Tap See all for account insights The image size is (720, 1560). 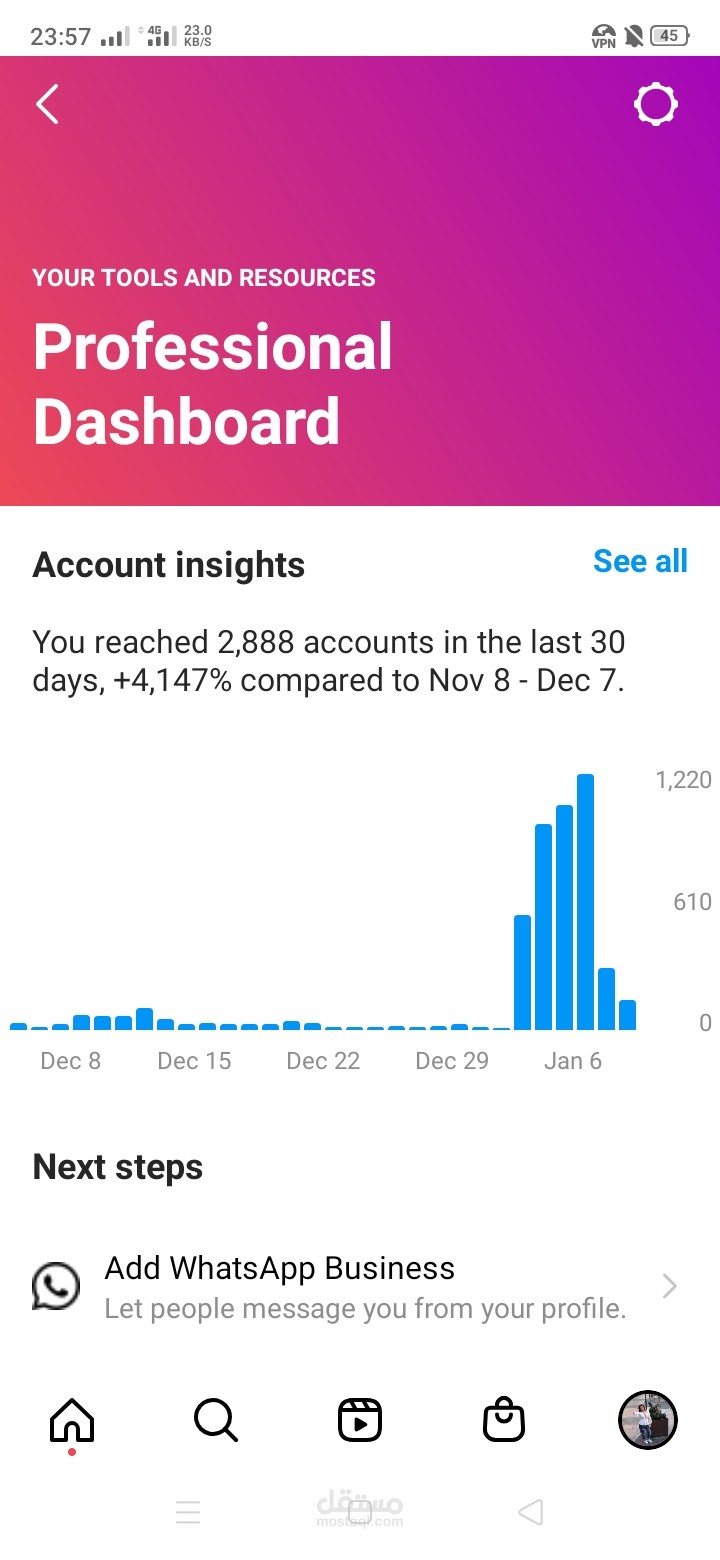(640, 561)
